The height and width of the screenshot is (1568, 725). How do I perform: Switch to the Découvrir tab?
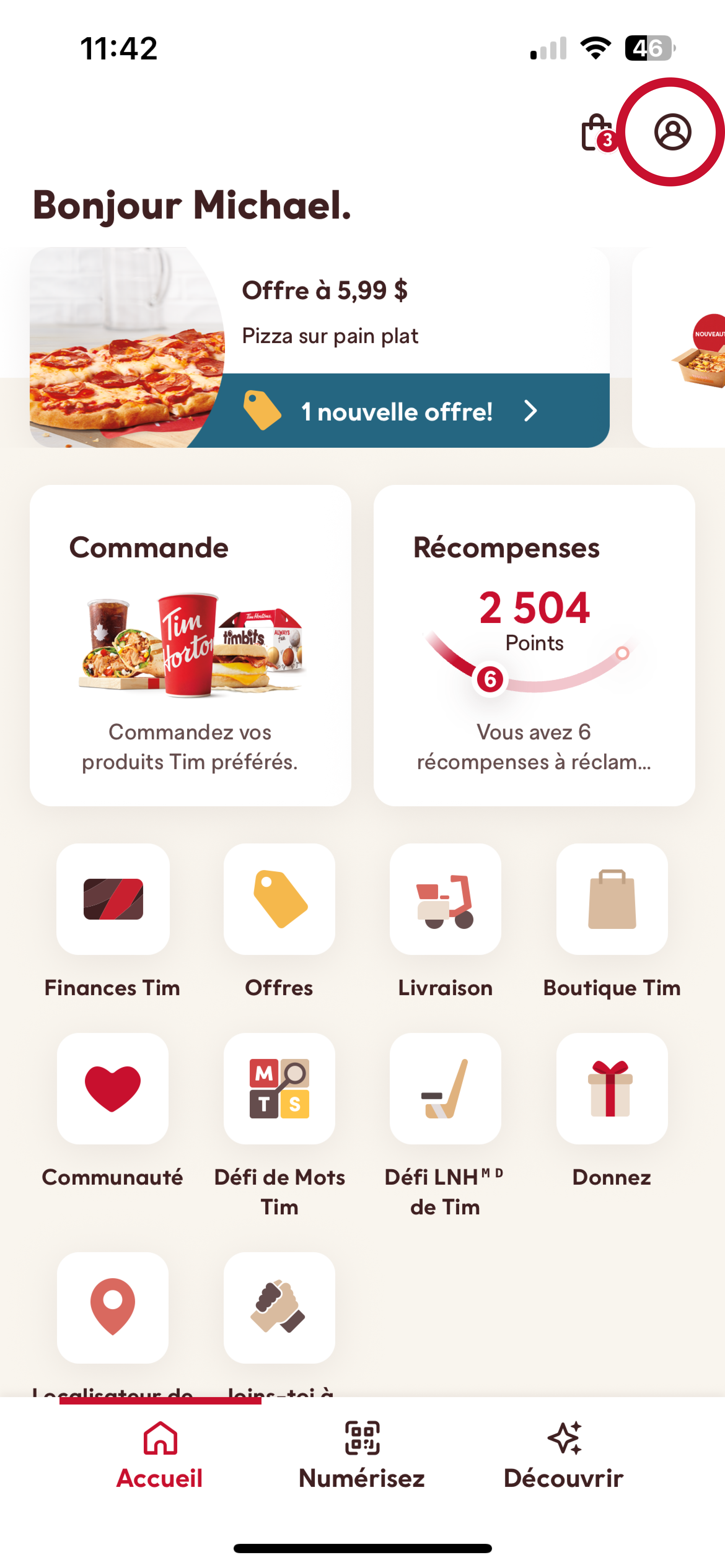click(x=564, y=1473)
